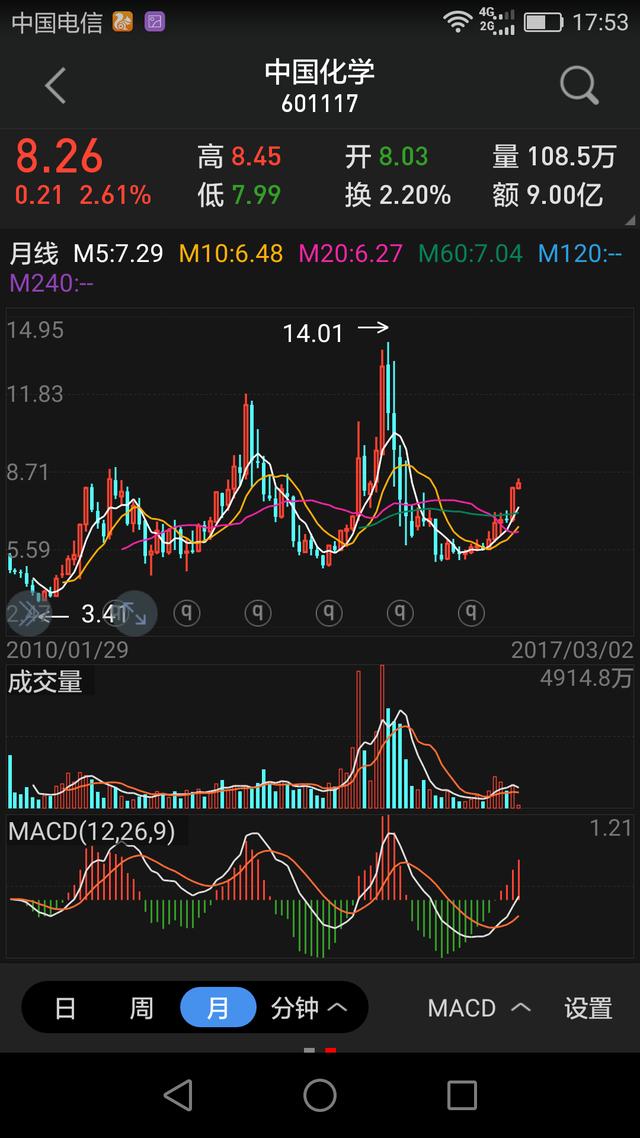
Task: Switch to the 日 daily chart
Action: click(65, 1008)
